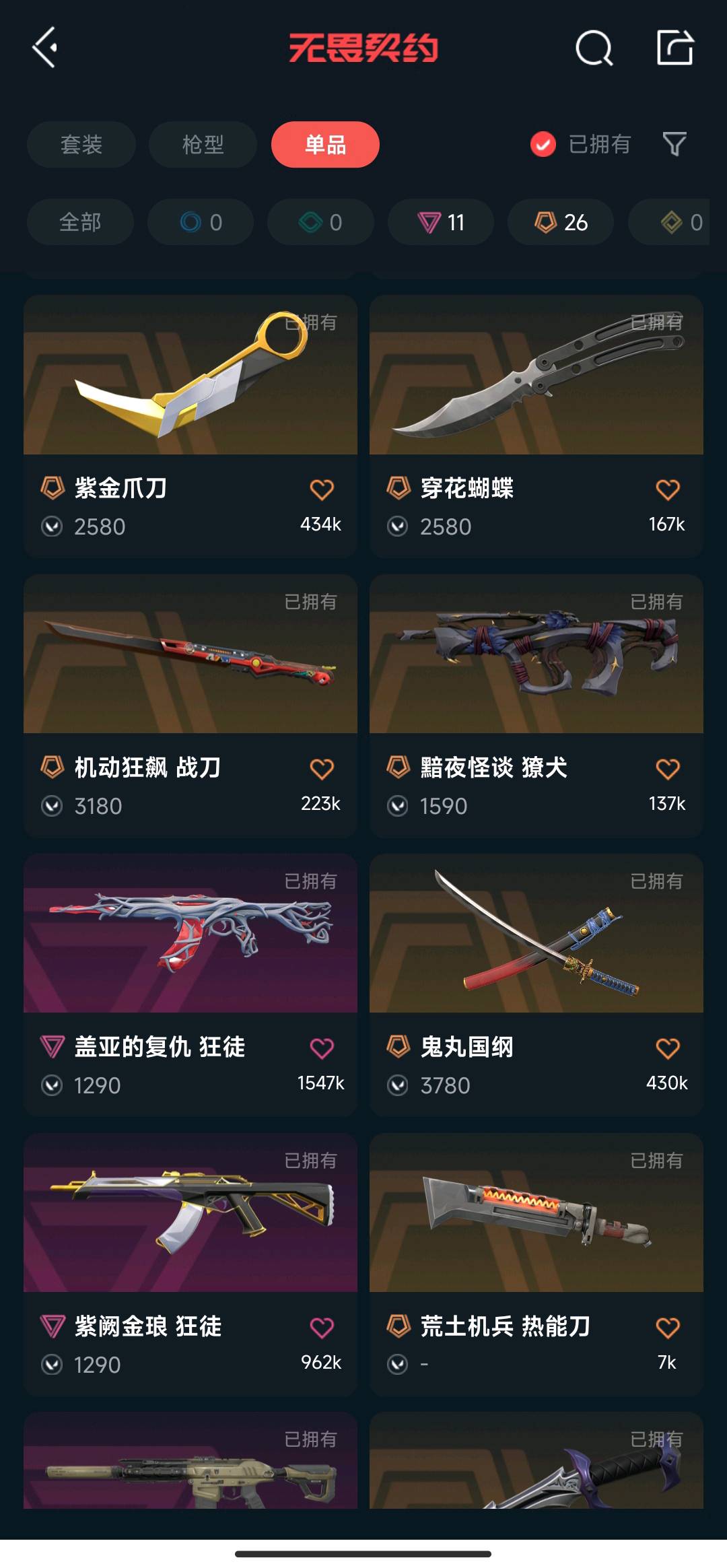Open the 机动狂飙 战刀 skin card

pyautogui.click(x=191, y=680)
